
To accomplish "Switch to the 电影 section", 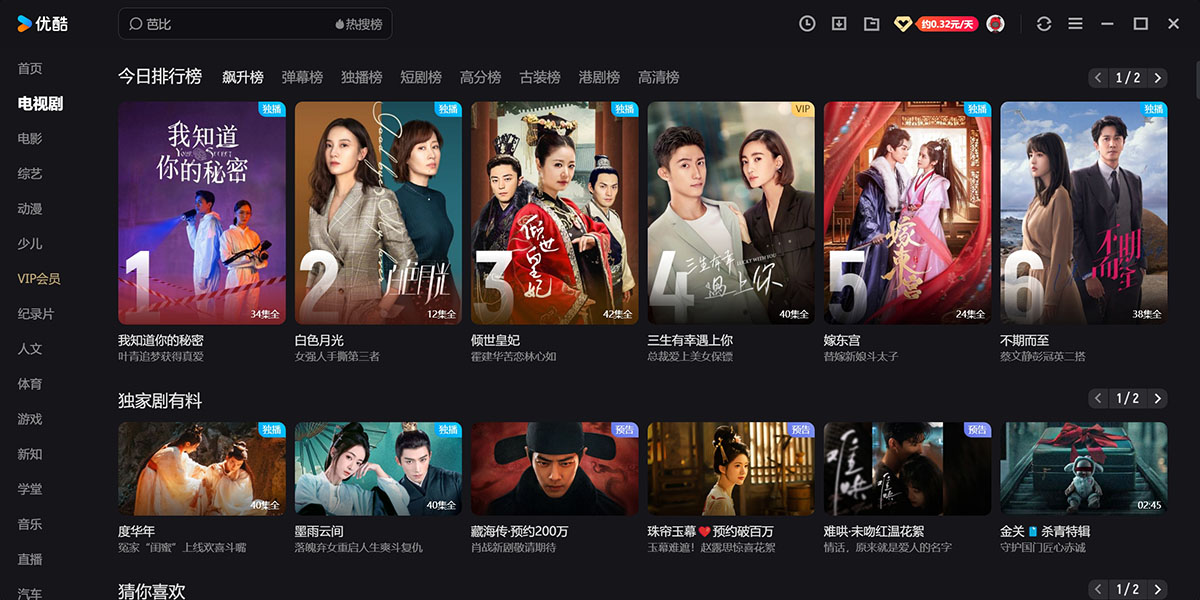I will coord(30,139).
